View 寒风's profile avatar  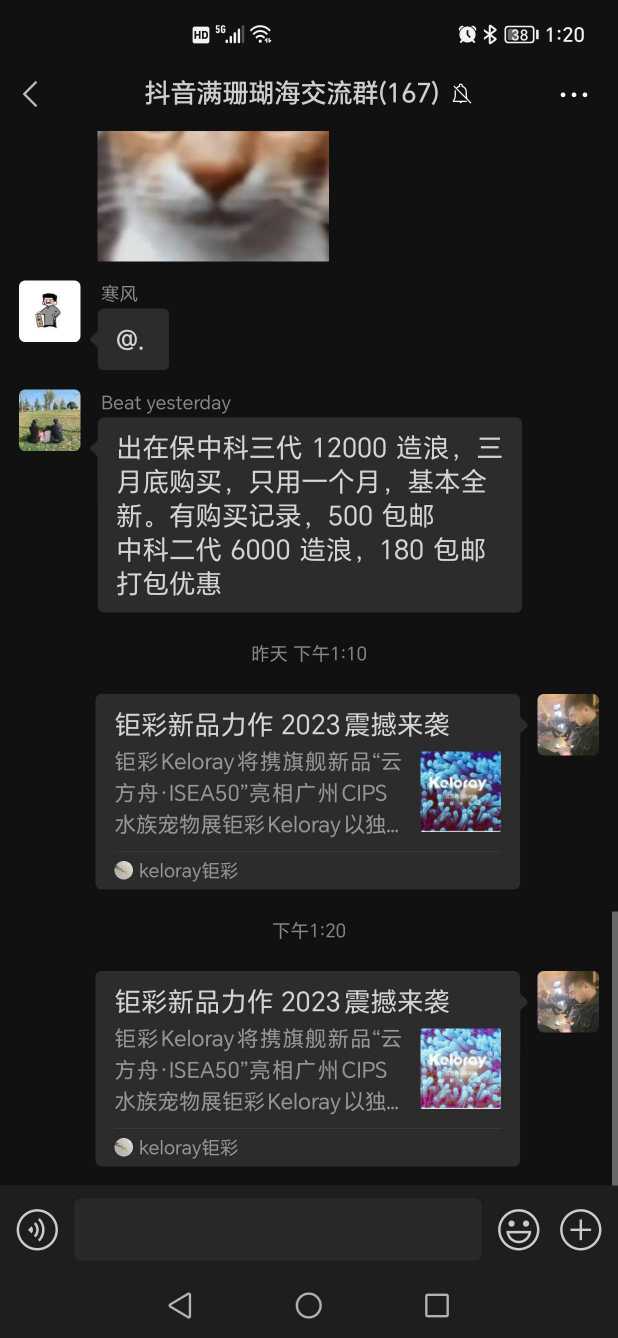tap(50, 311)
